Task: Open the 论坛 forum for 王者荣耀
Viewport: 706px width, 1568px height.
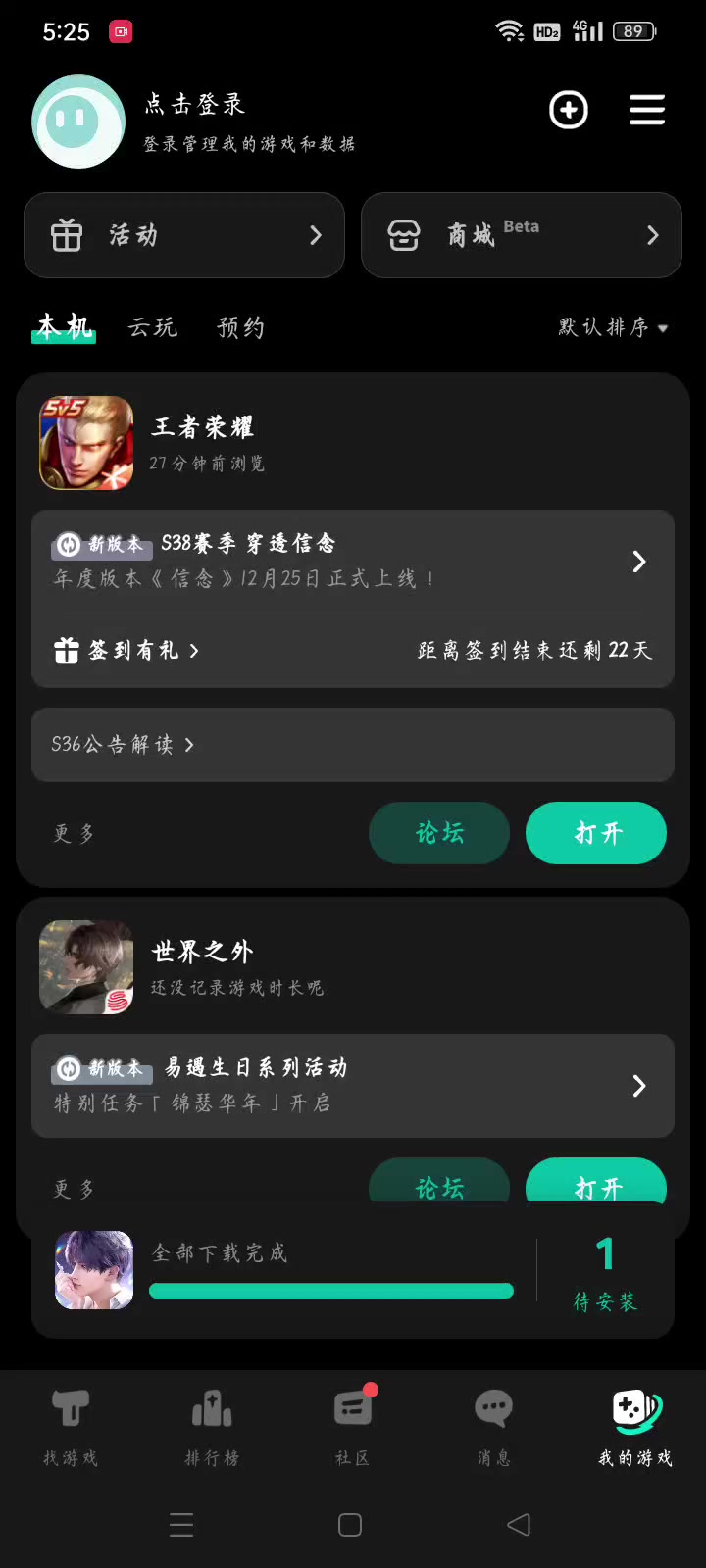Action: [x=439, y=833]
